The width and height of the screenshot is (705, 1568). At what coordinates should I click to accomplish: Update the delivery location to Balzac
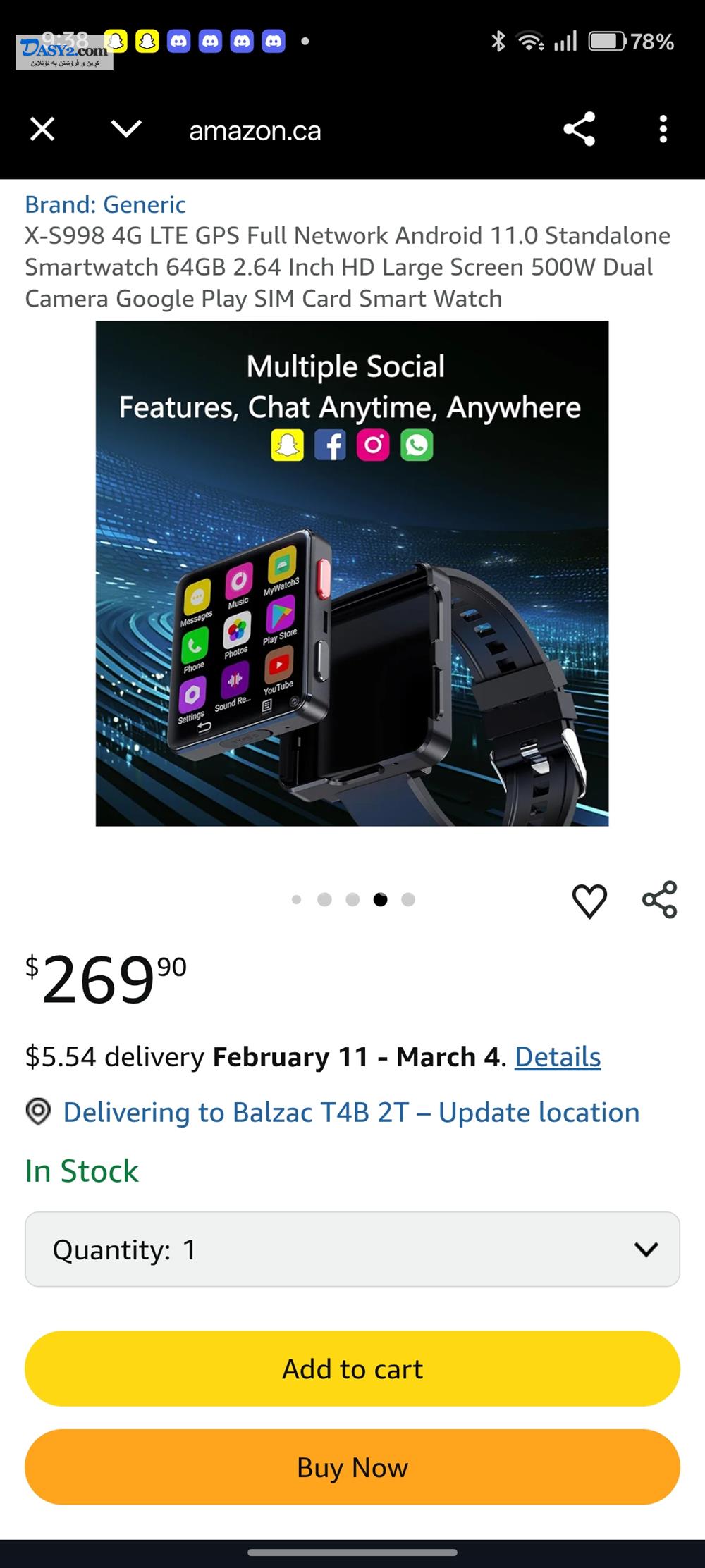(351, 1113)
